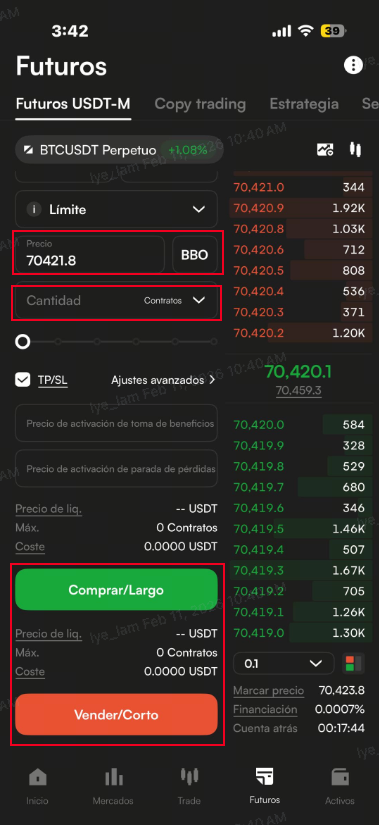Change the Contratos unit dropdown
This screenshot has height=825, width=379.
(x=174, y=300)
